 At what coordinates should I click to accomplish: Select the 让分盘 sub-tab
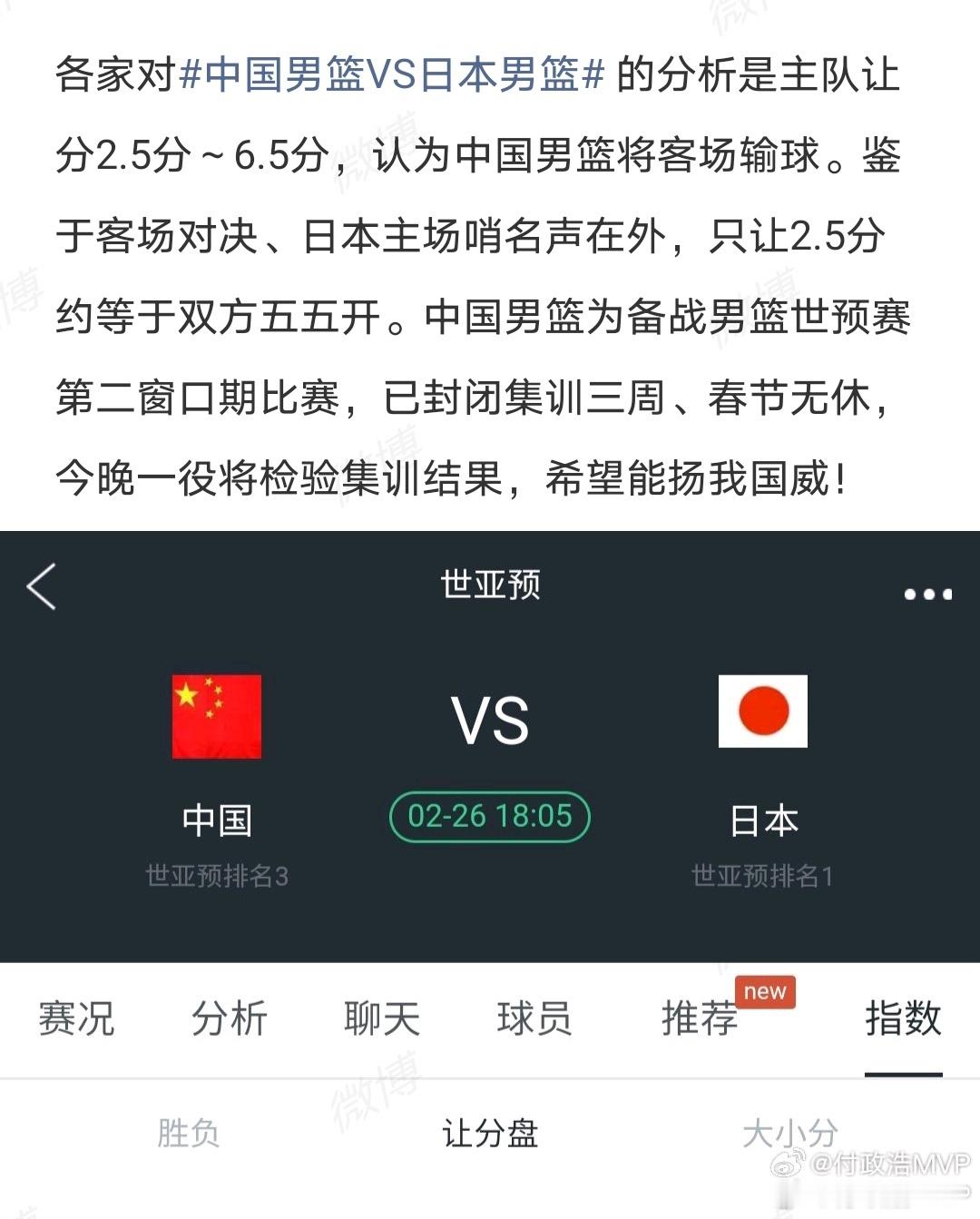[x=489, y=1133]
